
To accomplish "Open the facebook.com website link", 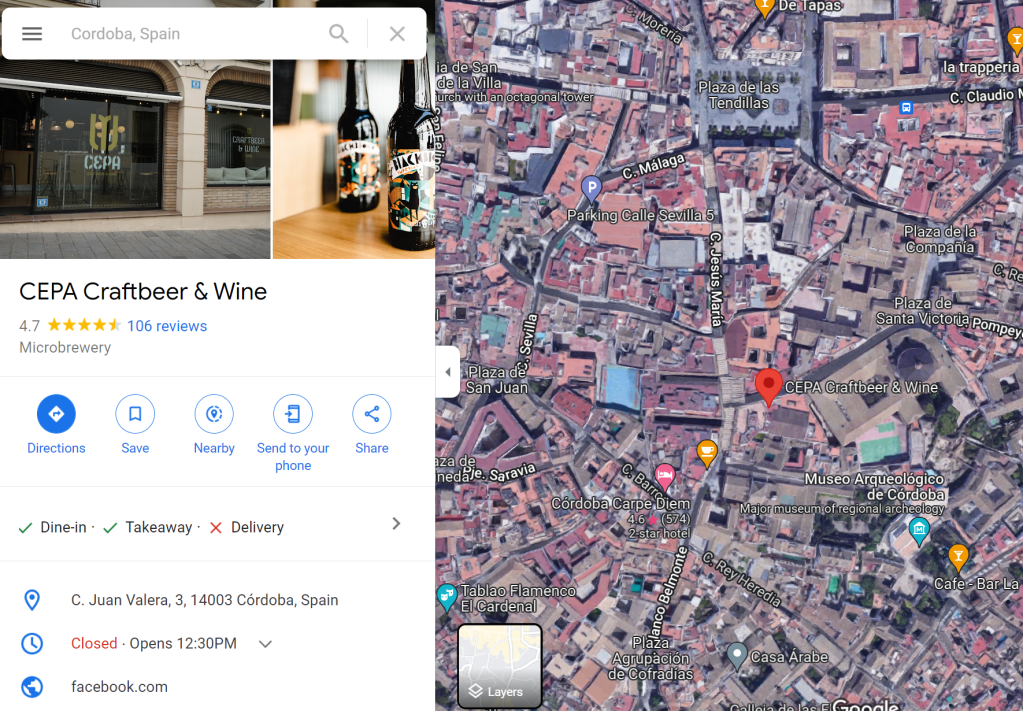I will point(119,687).
